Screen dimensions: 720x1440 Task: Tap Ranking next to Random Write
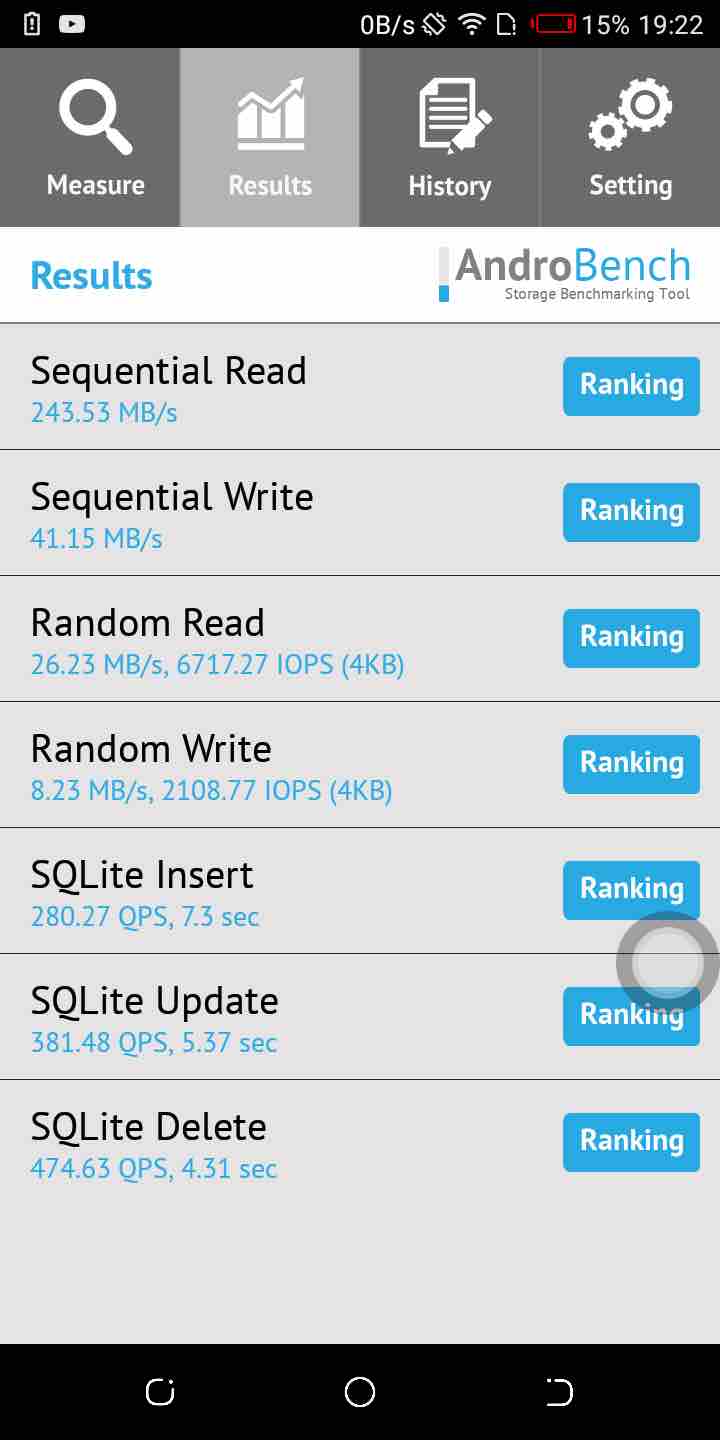coord(631,764)
